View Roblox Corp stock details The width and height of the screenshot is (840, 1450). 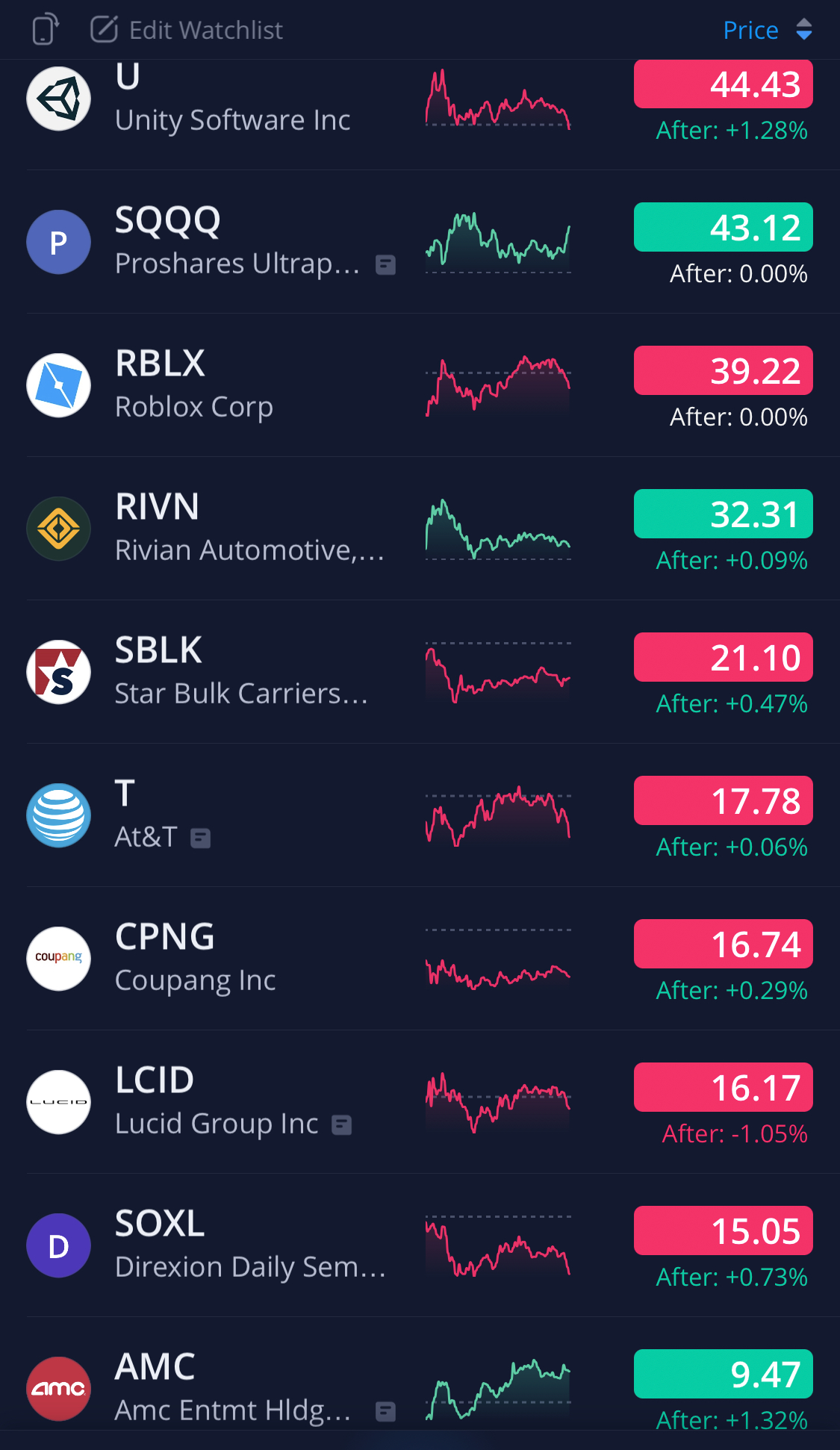pos(420,385)
